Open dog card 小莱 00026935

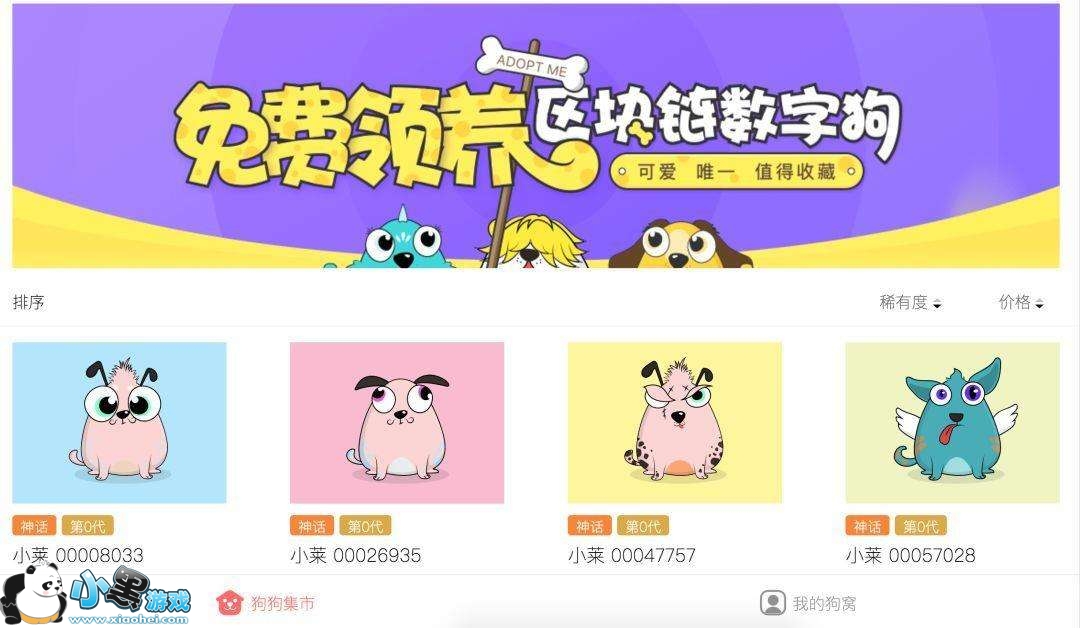[x=397, y=423]
